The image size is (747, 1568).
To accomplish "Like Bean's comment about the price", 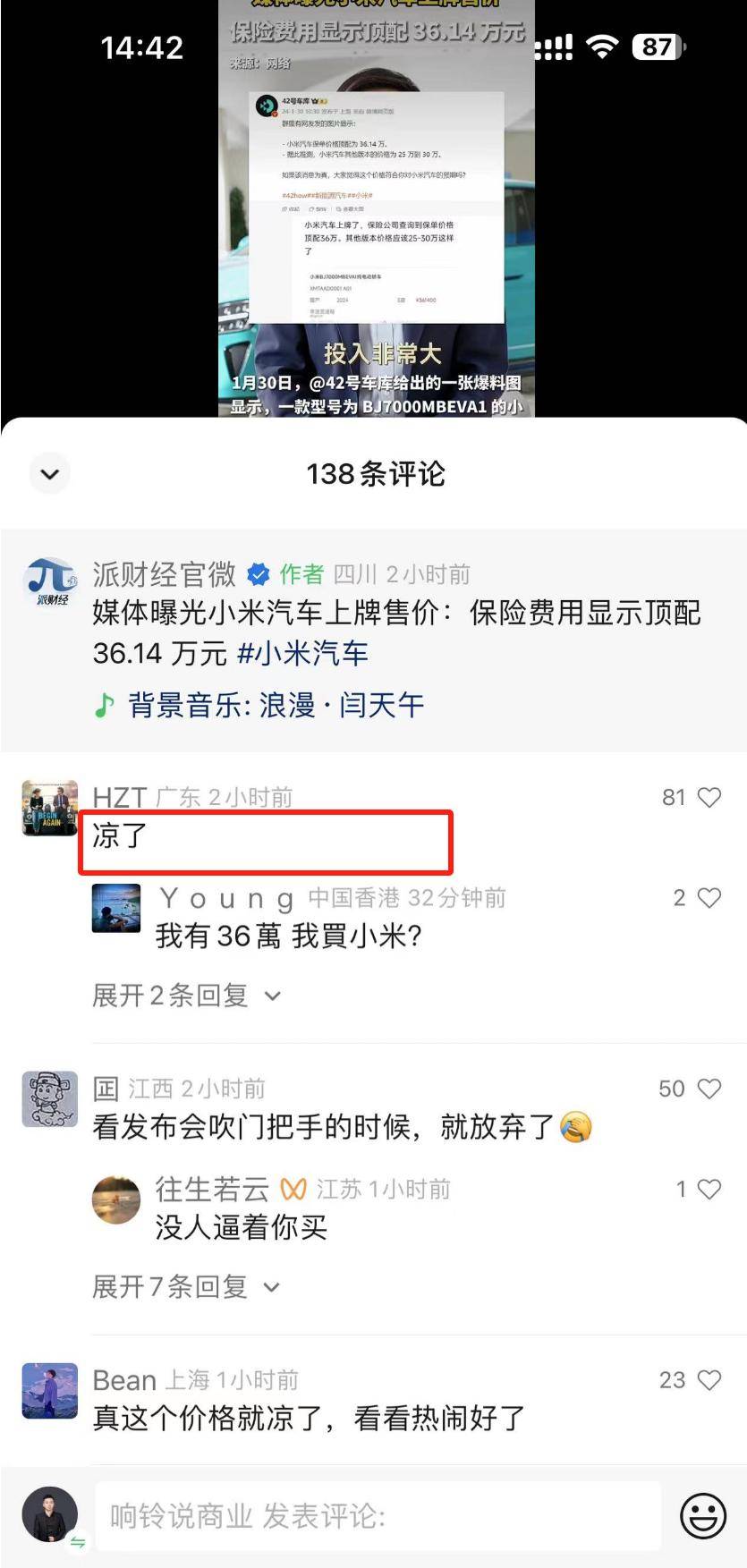I will (709, 1380).
